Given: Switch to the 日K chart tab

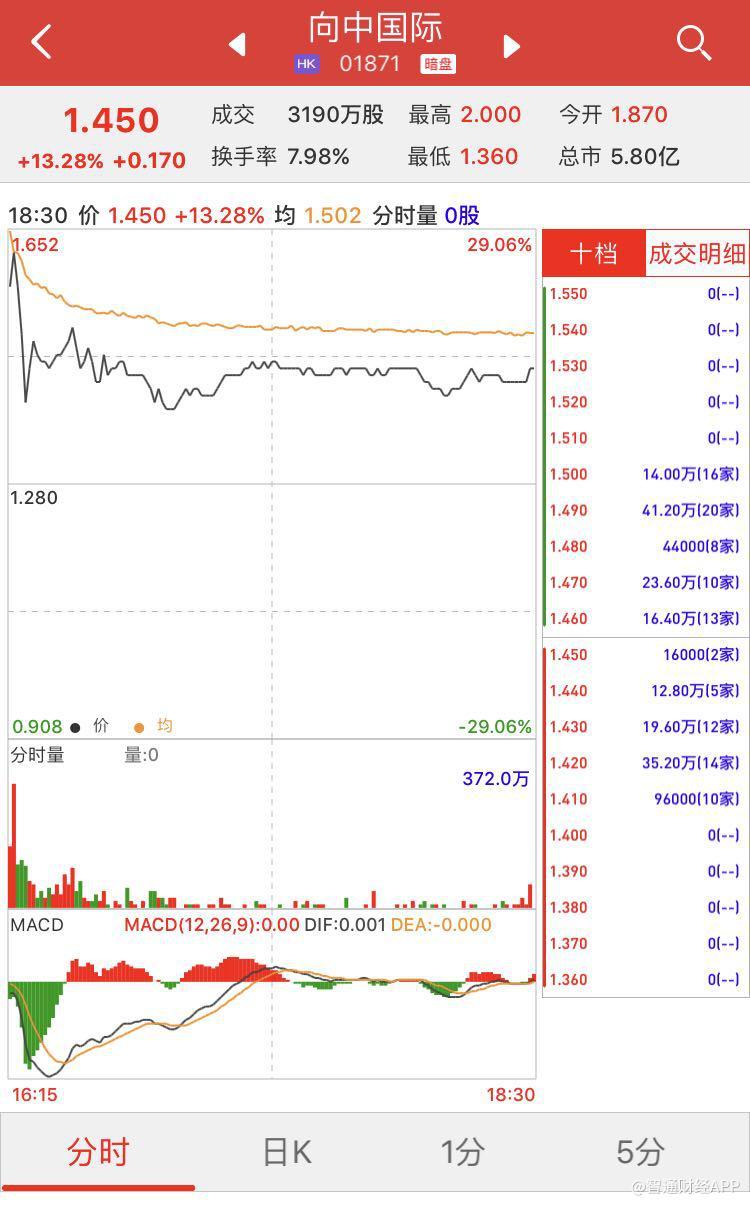Looking at the screenshot, I should coord(286,1152).
